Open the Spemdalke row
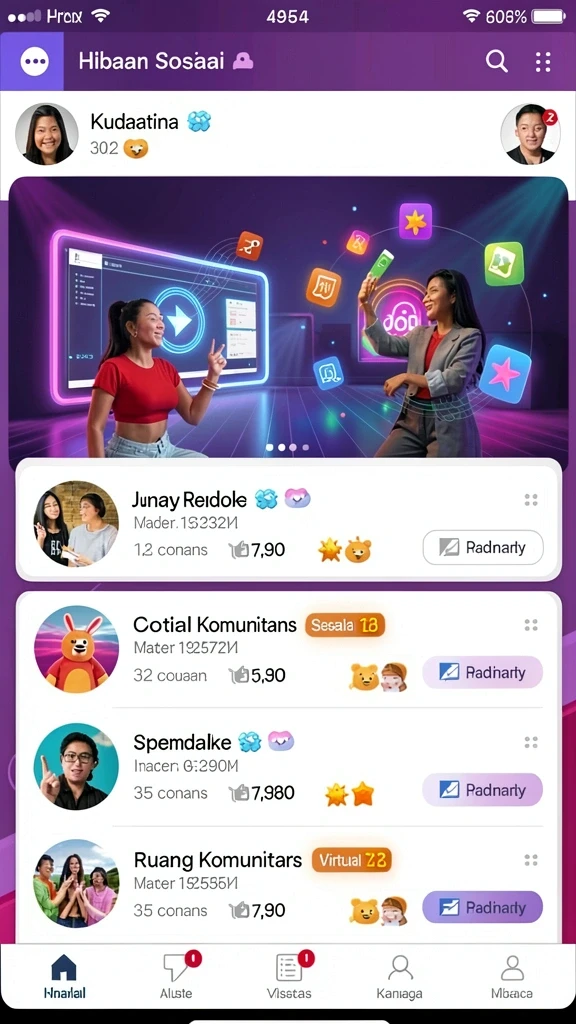Viewport: 576px width, 1024px height. click(288, 767)
